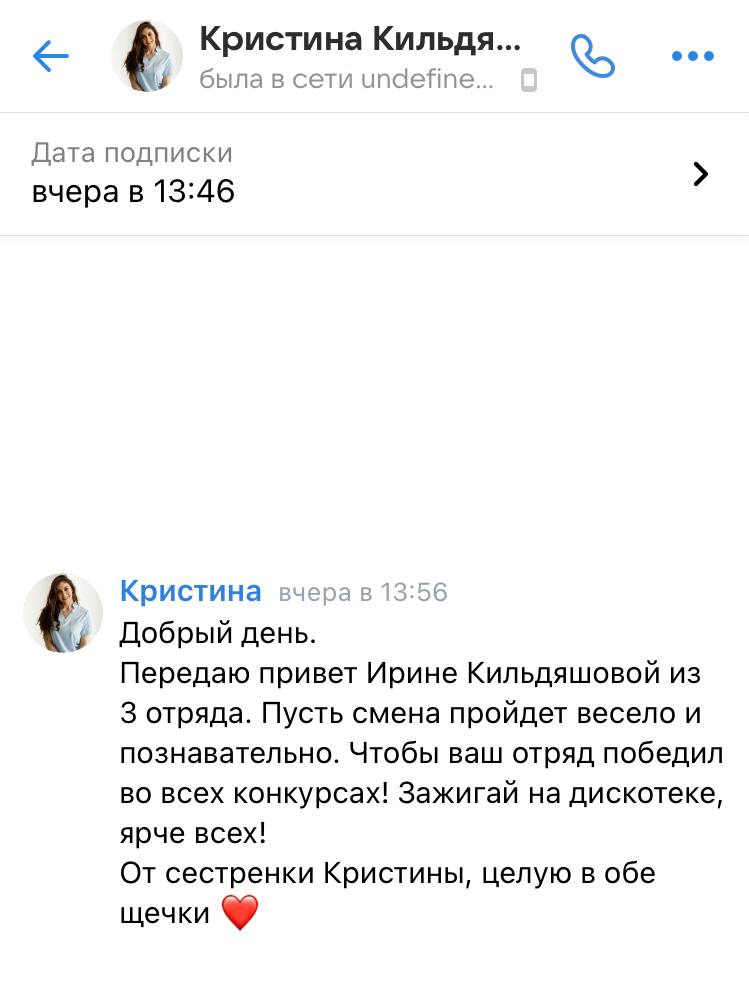Open the Дата подписки row
Screen dimensions: 749x994
[374, 173]
